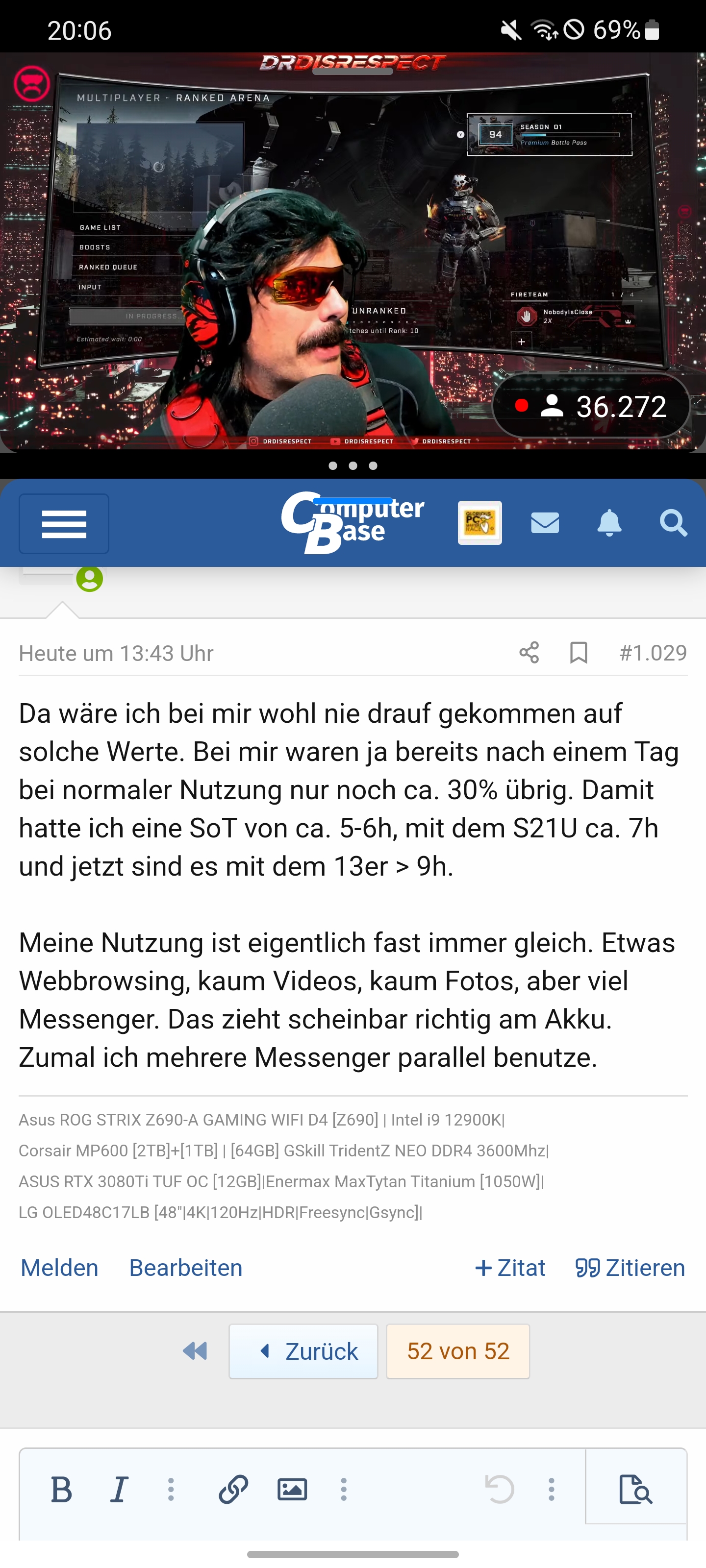Open the forum search
Image resolution: width=706 pixels, height=1568 pixels.
(673, 523)
